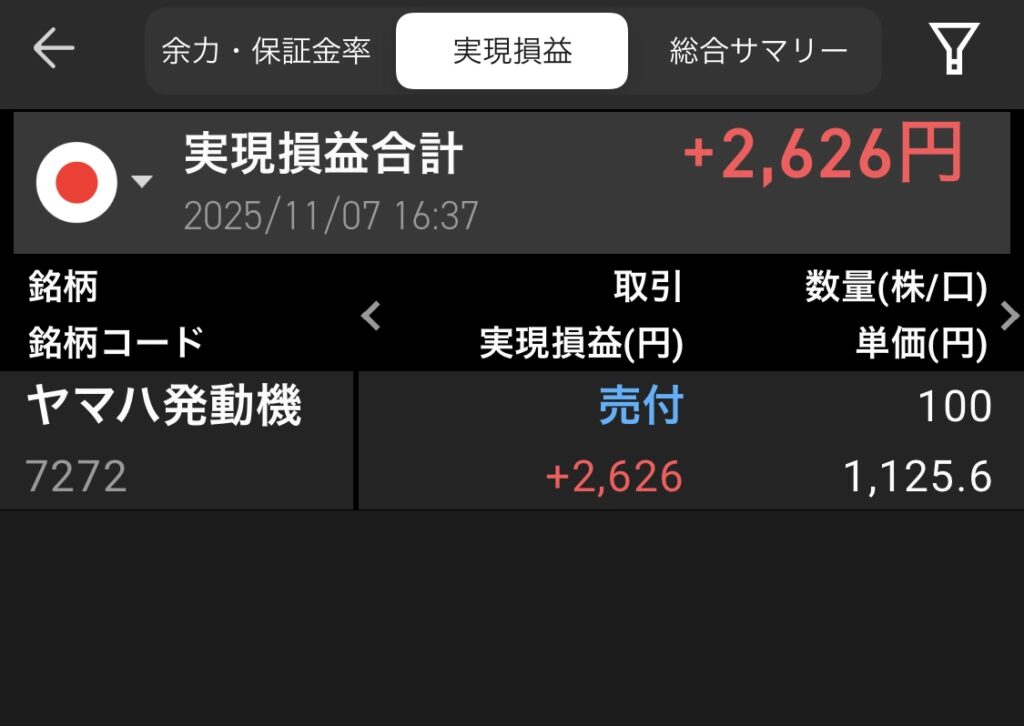The width and height of the screenshot is (1024, 726).
Task: Select the 実現損益 tab
Action: click(512, 52)
